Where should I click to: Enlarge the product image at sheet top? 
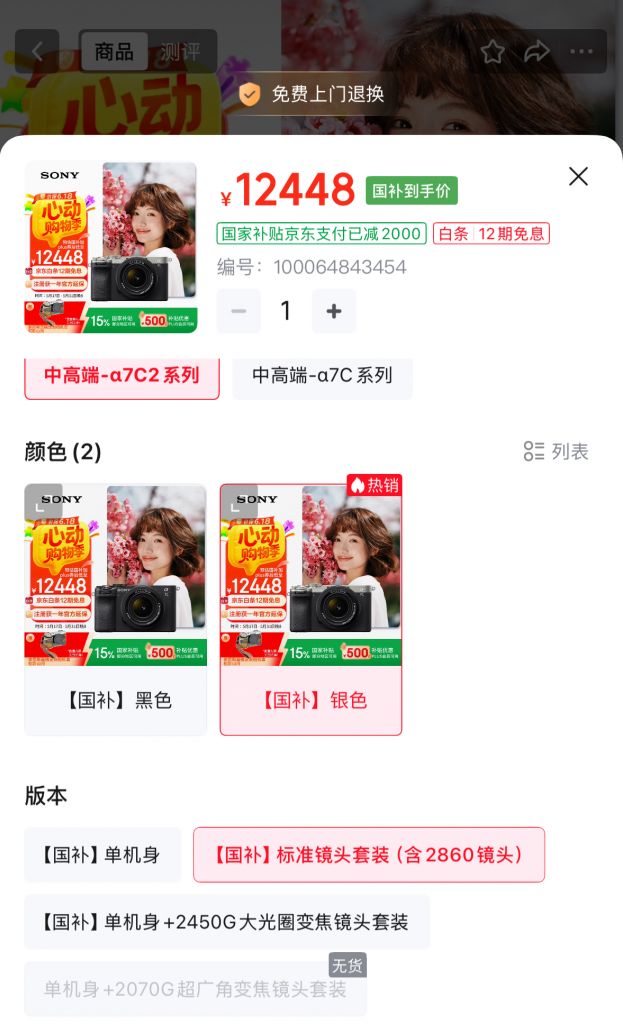tap(111, 247)
